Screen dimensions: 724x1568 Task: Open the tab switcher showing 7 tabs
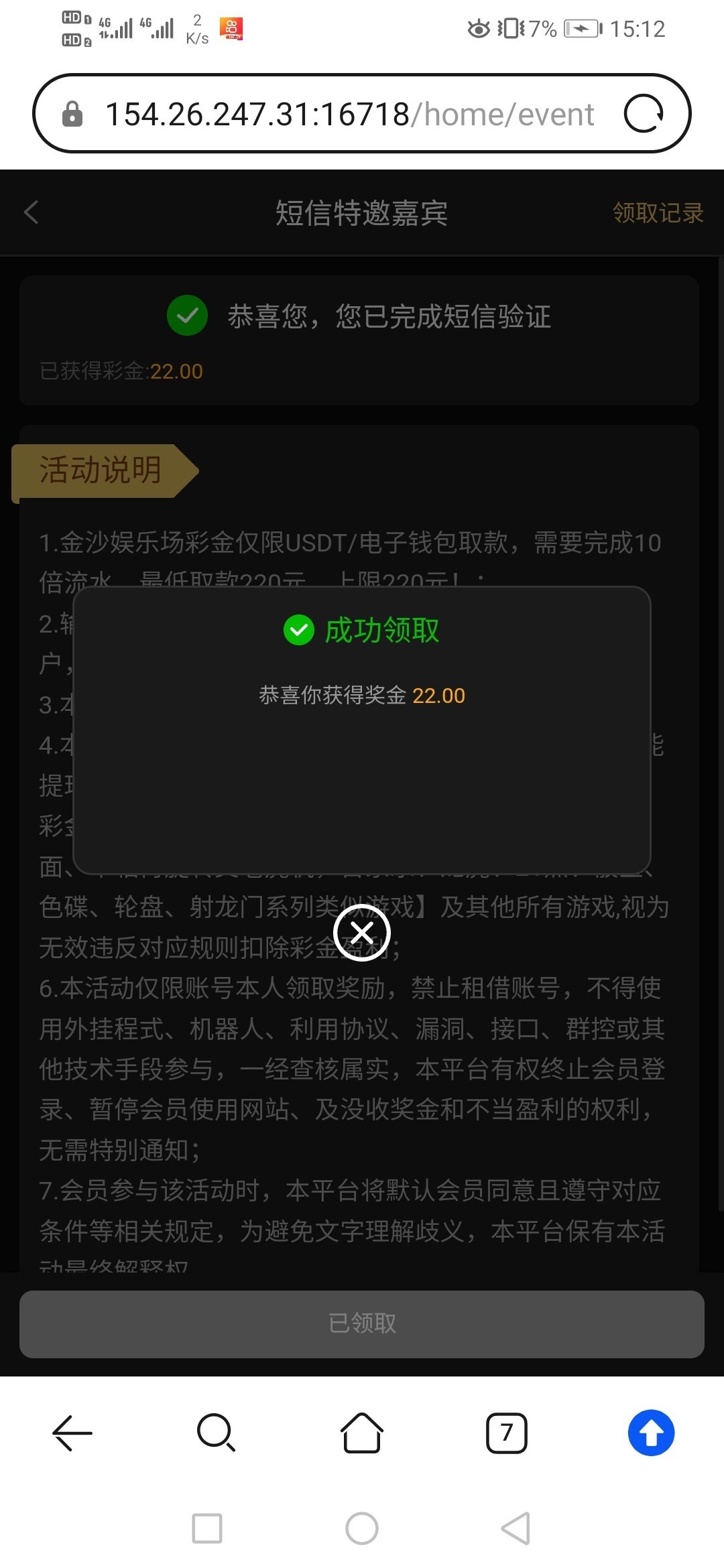(506, 1433)
